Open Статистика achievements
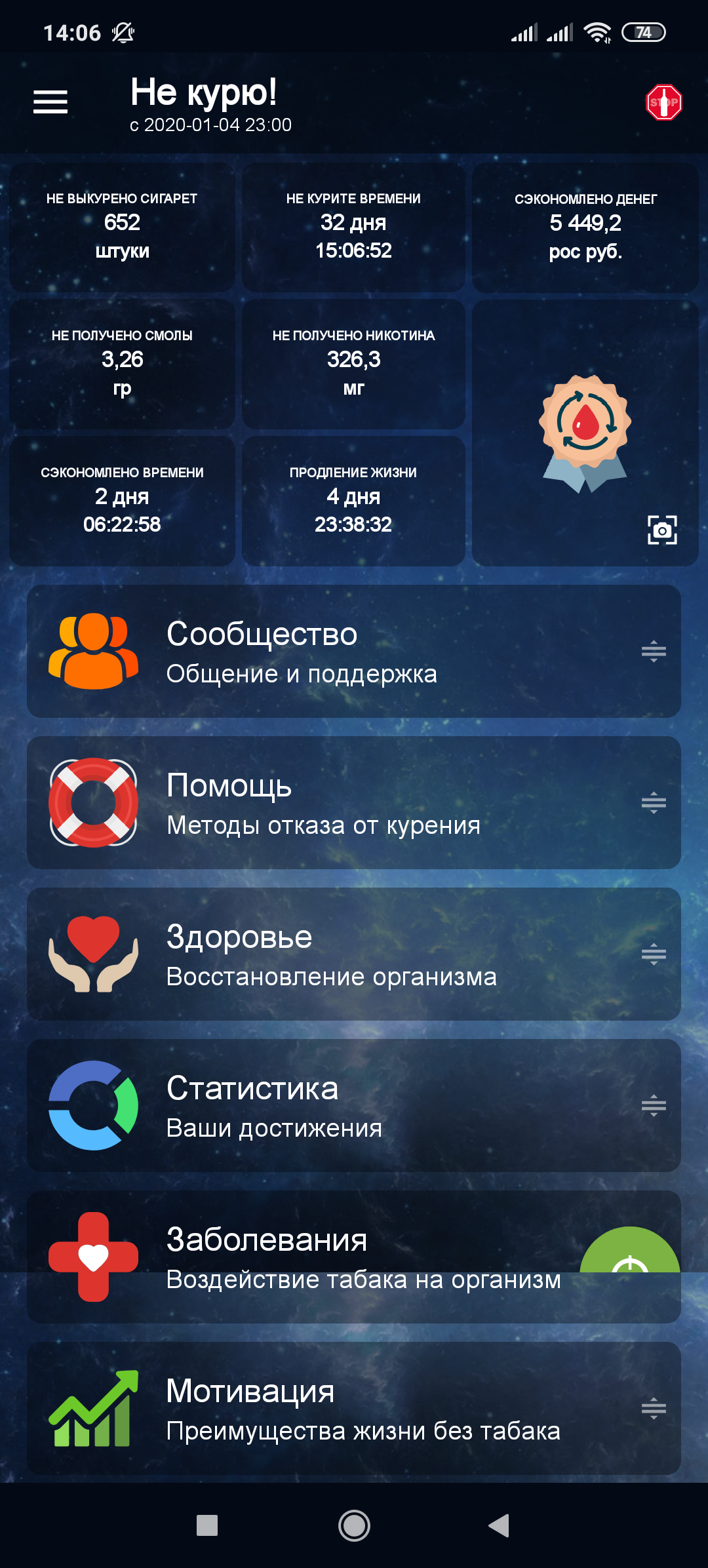 tap(354, 1105)
